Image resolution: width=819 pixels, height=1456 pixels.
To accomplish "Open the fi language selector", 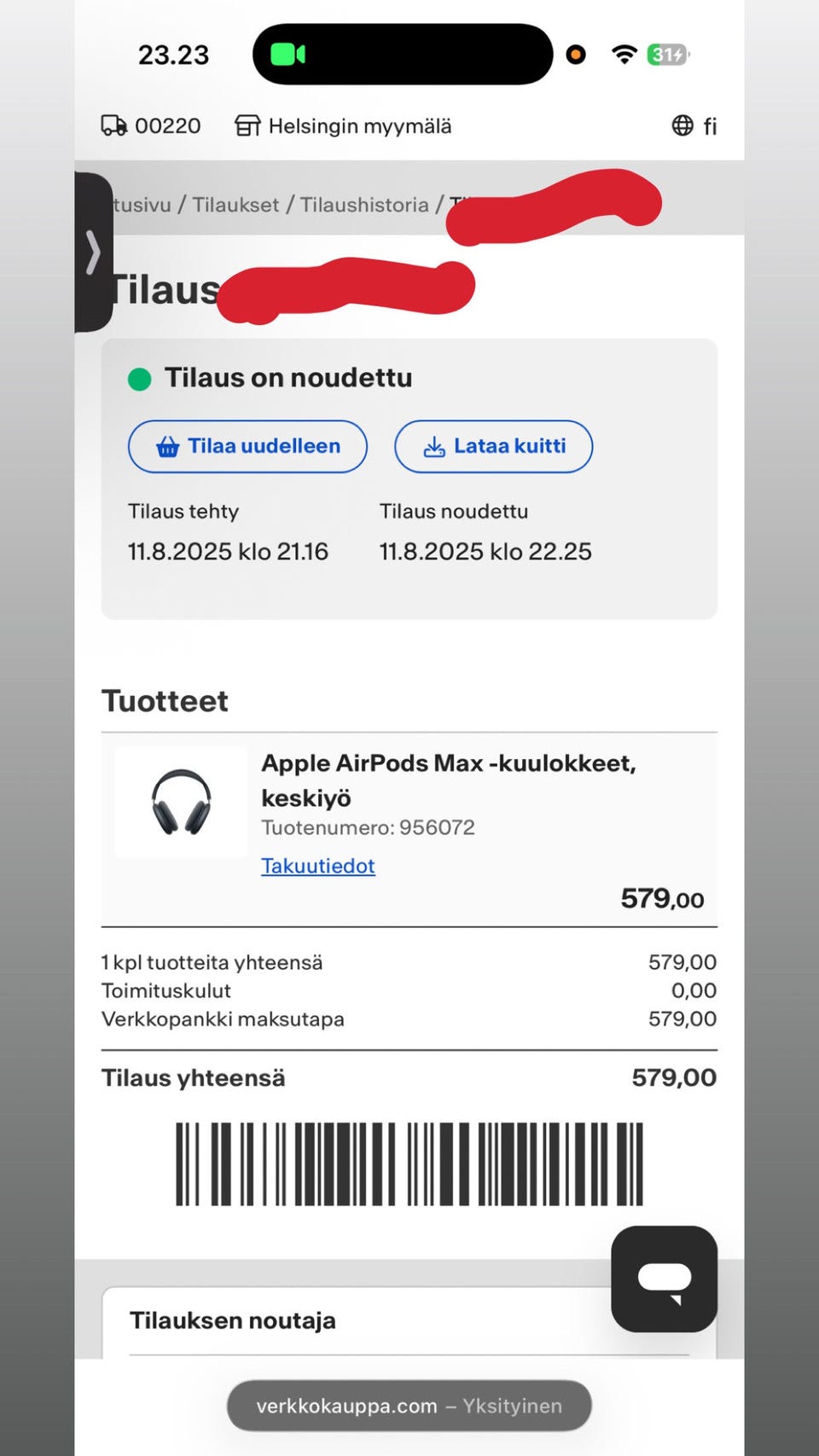I will [694, 126].
